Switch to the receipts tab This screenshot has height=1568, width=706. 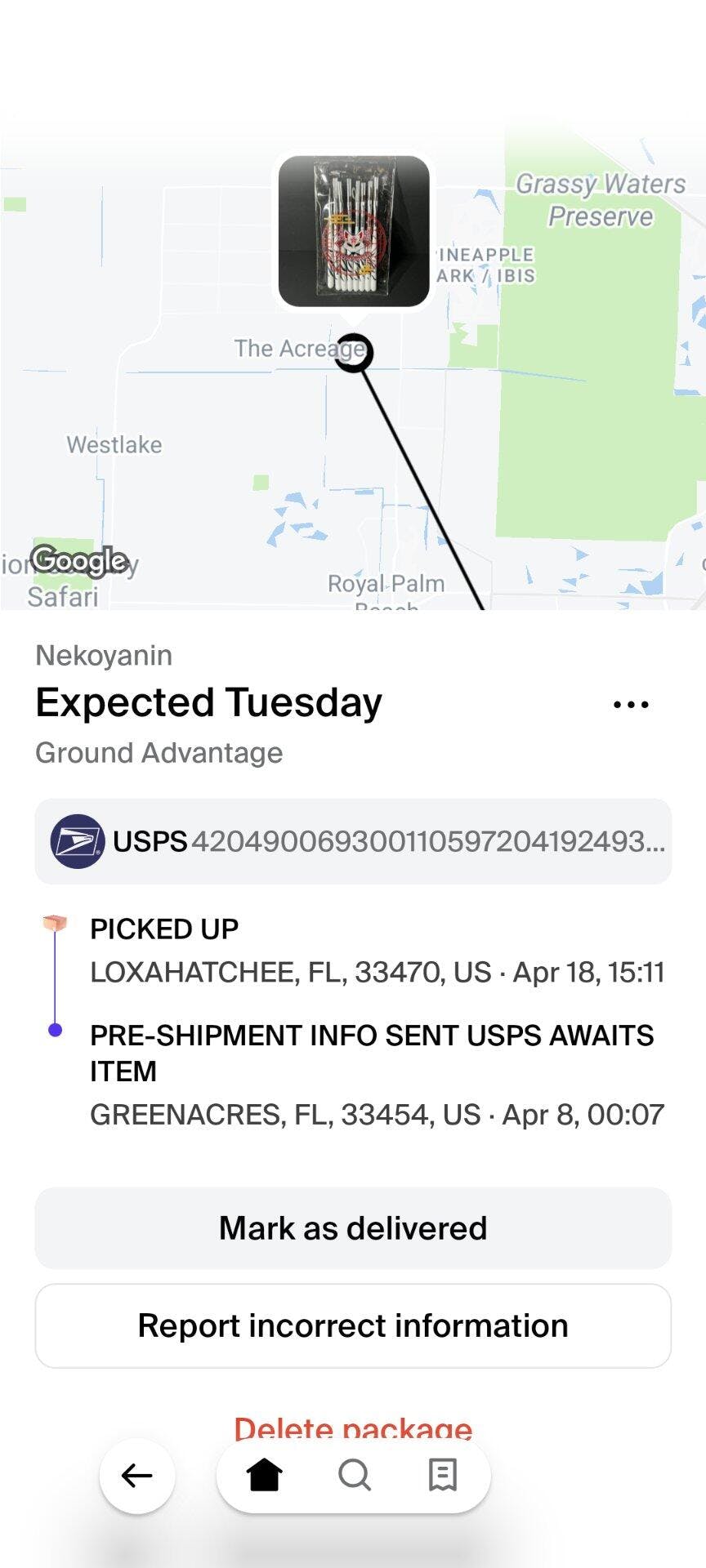(442, 1475)
